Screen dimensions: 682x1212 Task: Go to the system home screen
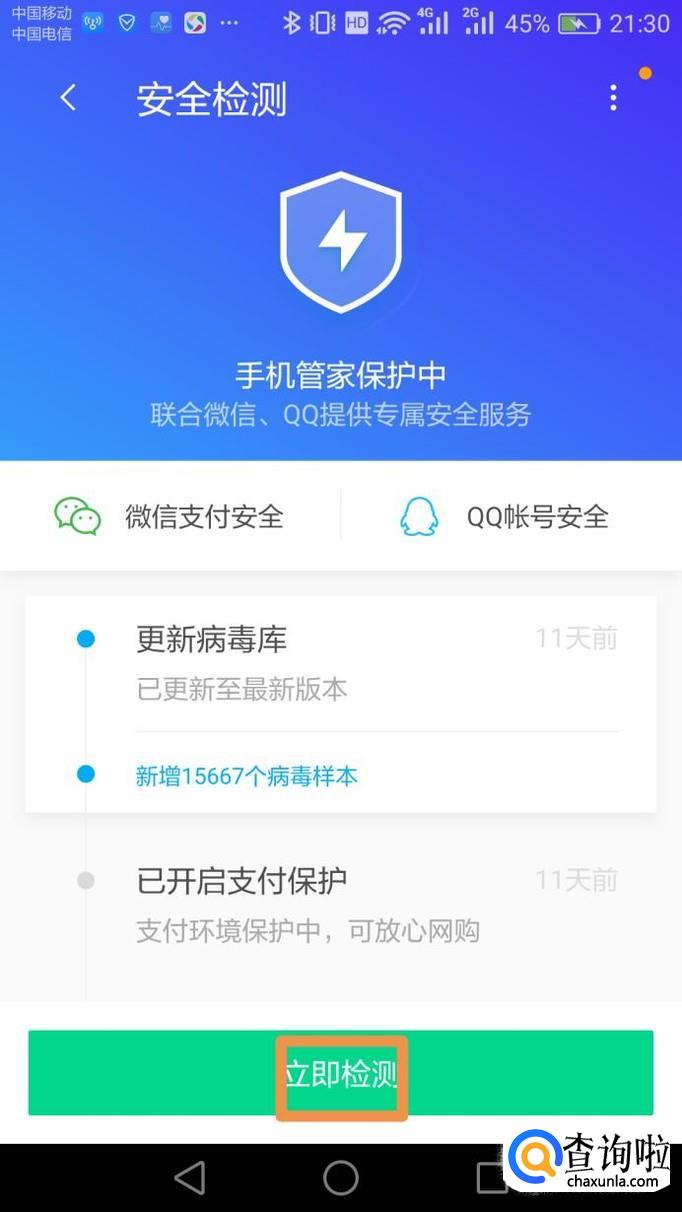click(341, 1178)
